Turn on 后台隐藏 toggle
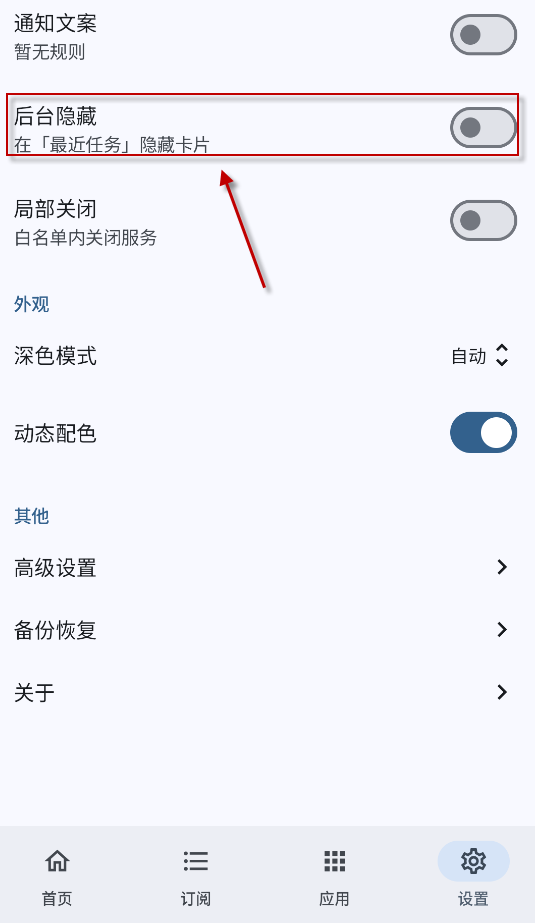This screenshot has height=923, width=535. [x=483, y=127]
